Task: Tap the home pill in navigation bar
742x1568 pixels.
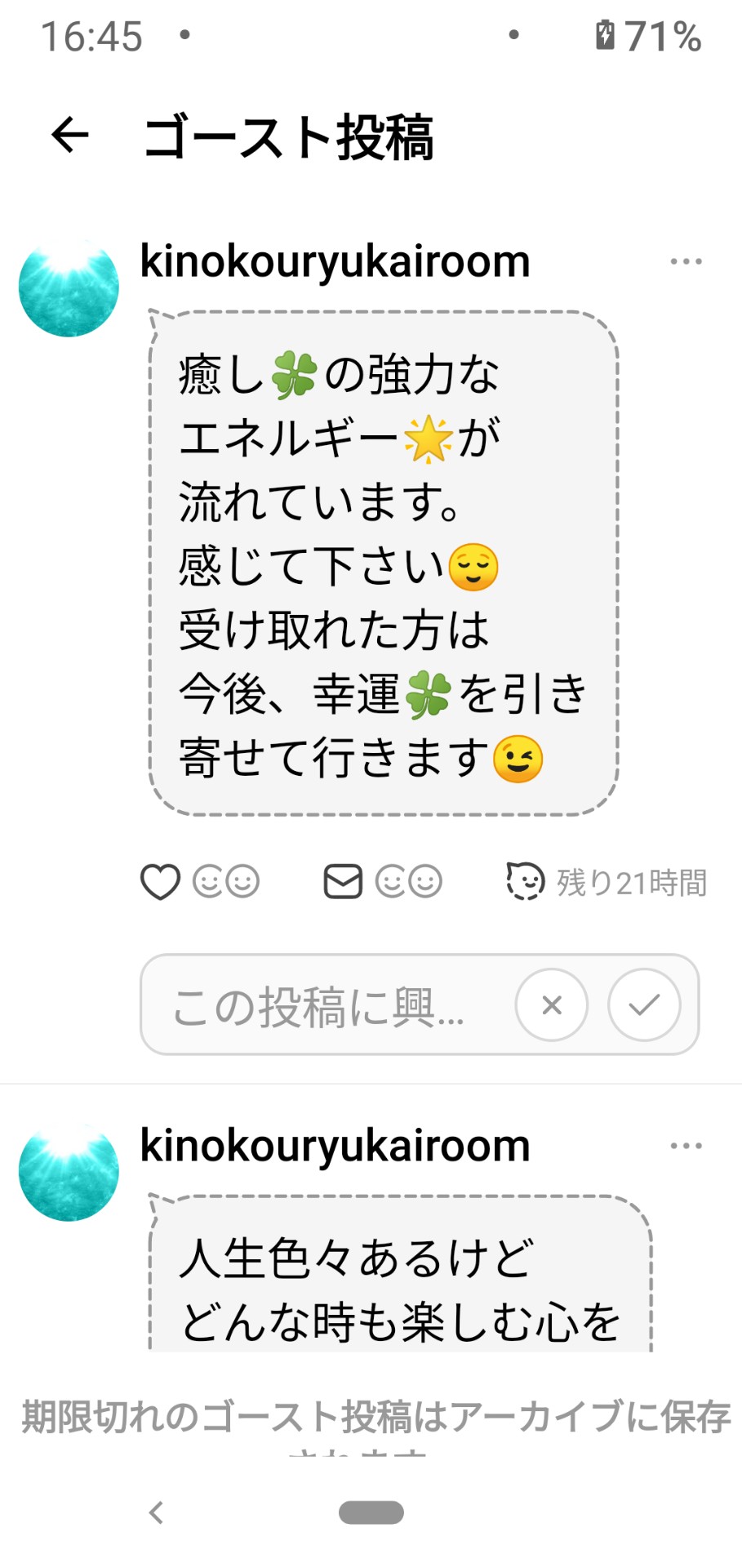Action: tap(371, 1512)
